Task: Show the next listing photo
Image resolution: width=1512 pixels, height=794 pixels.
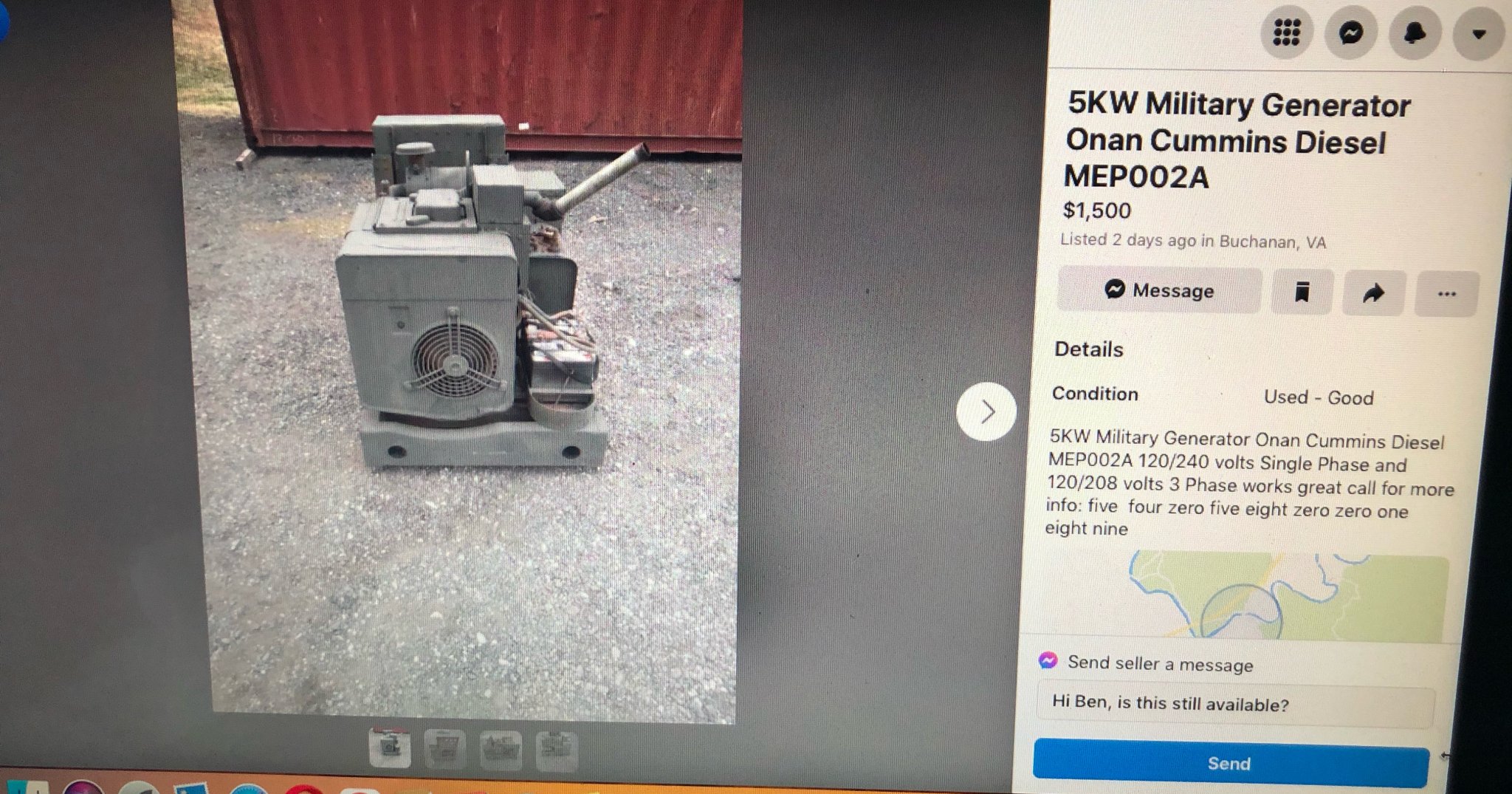Action: pyautogui.click(x=986, y=411)
